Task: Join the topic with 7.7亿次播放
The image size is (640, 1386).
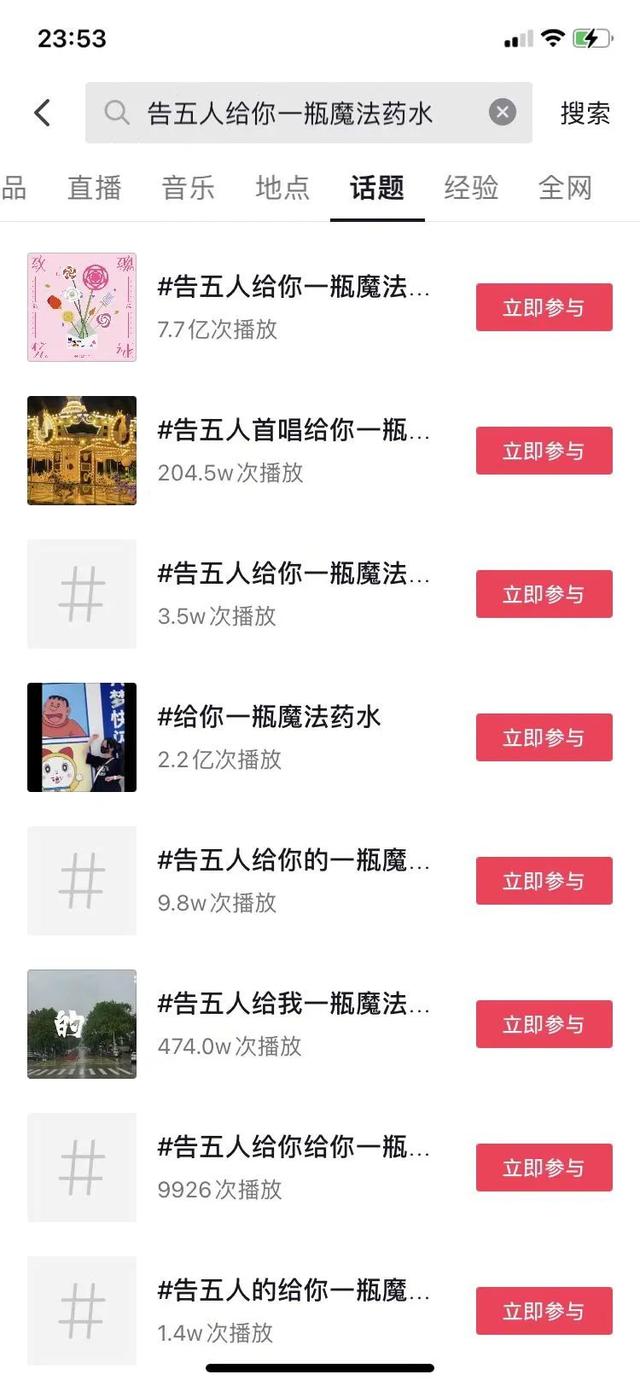Action: click(x=543, y=308)
